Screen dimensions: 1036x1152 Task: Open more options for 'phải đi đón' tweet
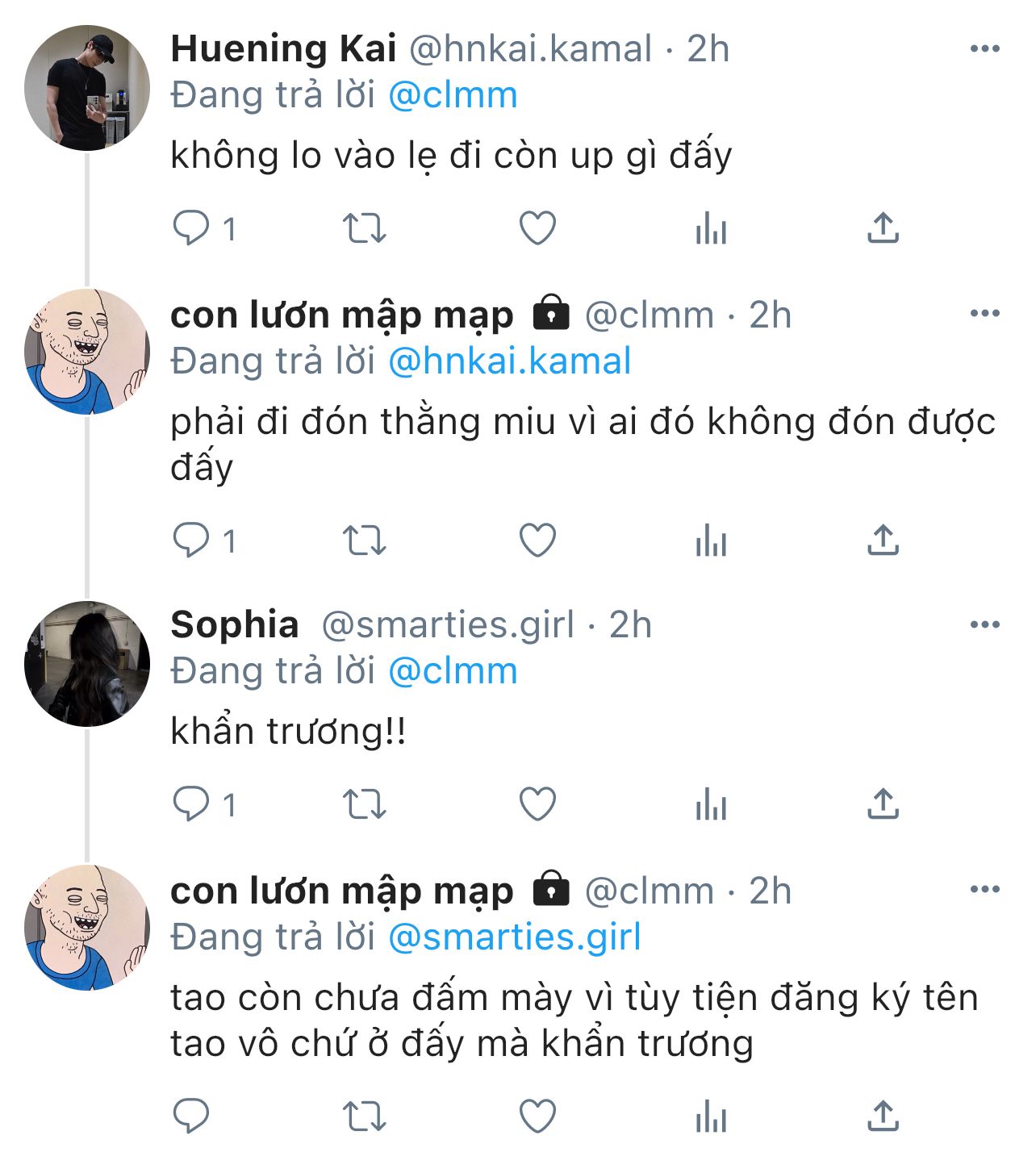click(x=984, y=314)
